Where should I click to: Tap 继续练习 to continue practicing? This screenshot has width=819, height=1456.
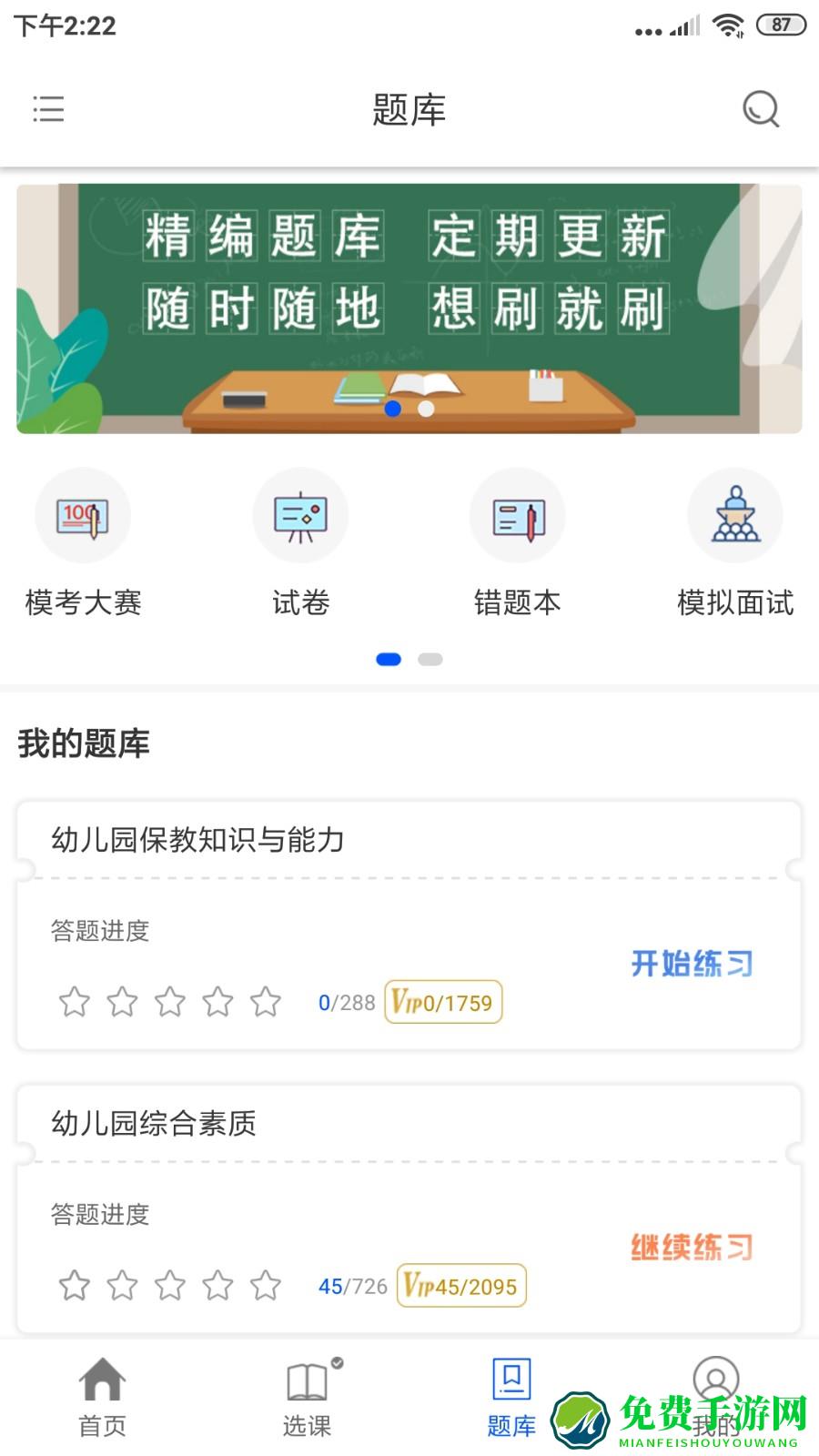tap(692, 1245)
